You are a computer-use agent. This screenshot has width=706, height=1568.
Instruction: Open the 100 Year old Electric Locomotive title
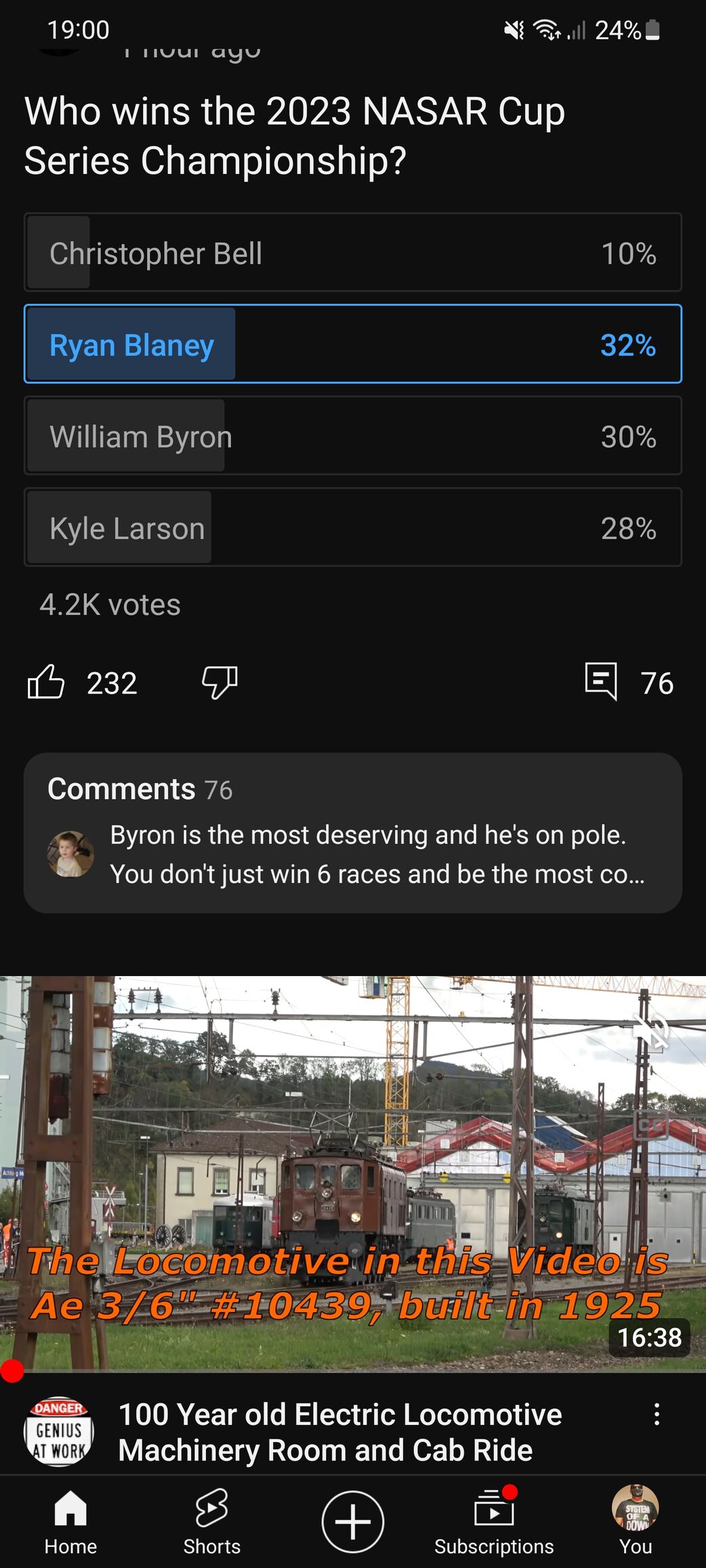coord(340,1432)
